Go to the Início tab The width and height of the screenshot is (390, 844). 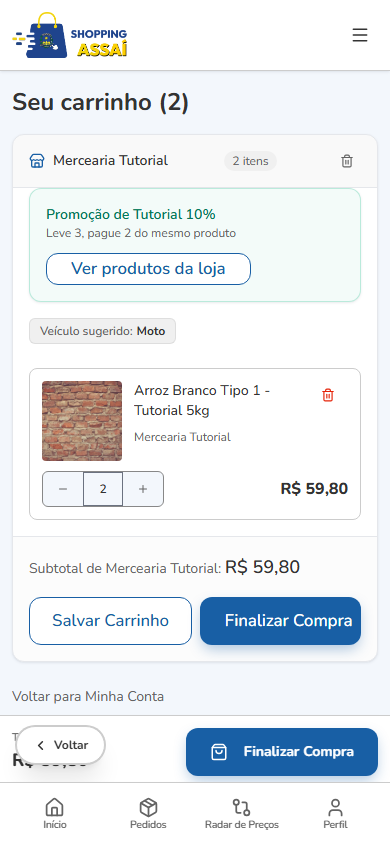coord(55,813)
